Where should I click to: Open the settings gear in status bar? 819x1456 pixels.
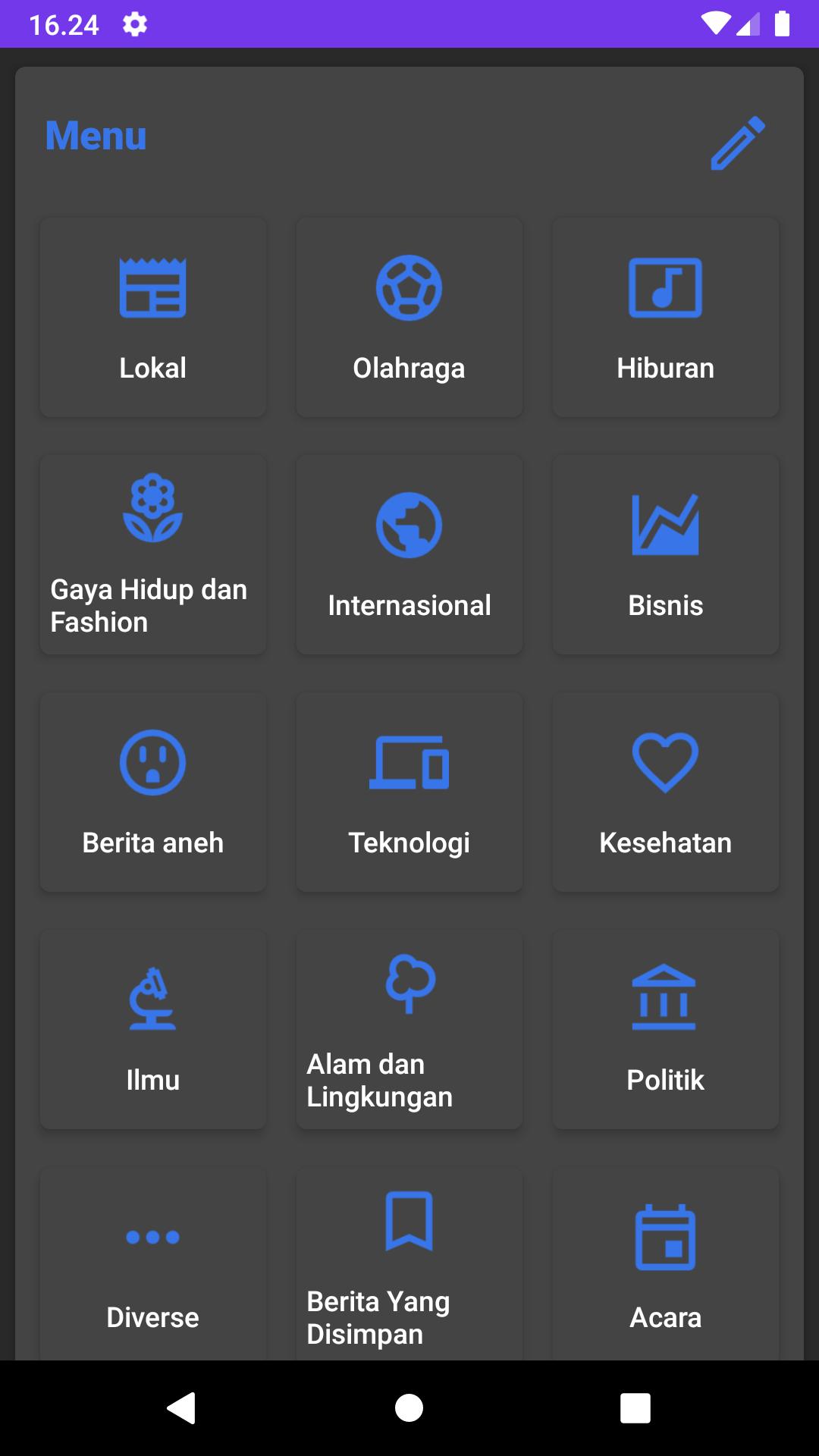pyautogui.click(x=134, y=24)
